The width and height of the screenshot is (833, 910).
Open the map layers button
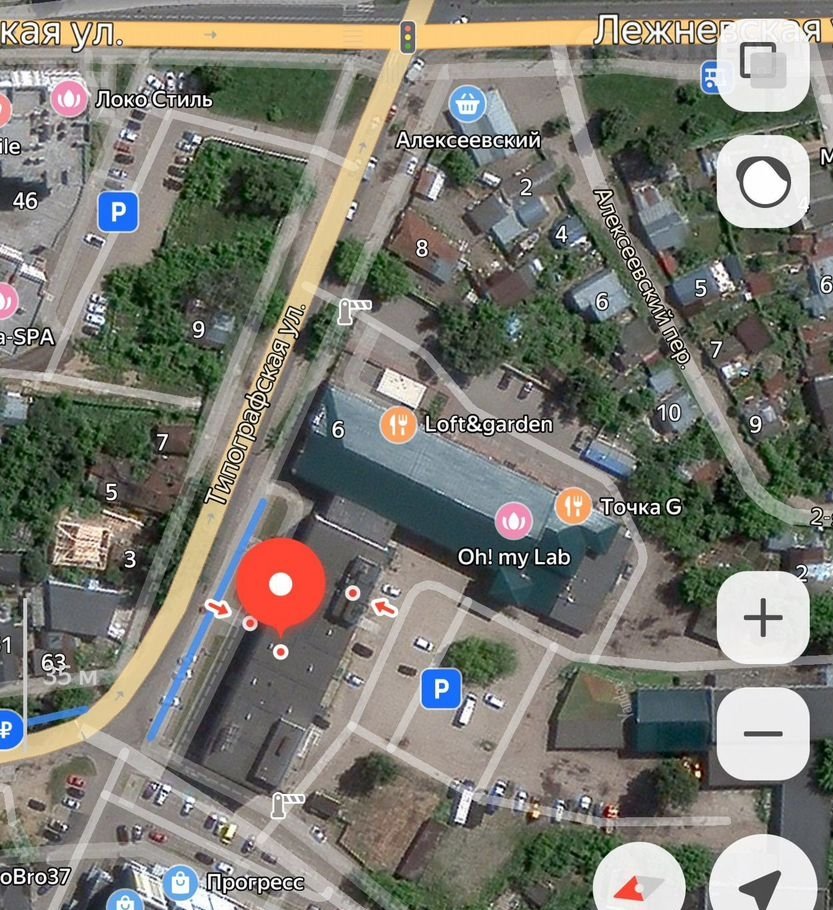pyautogui.click(x=763, y=66)
